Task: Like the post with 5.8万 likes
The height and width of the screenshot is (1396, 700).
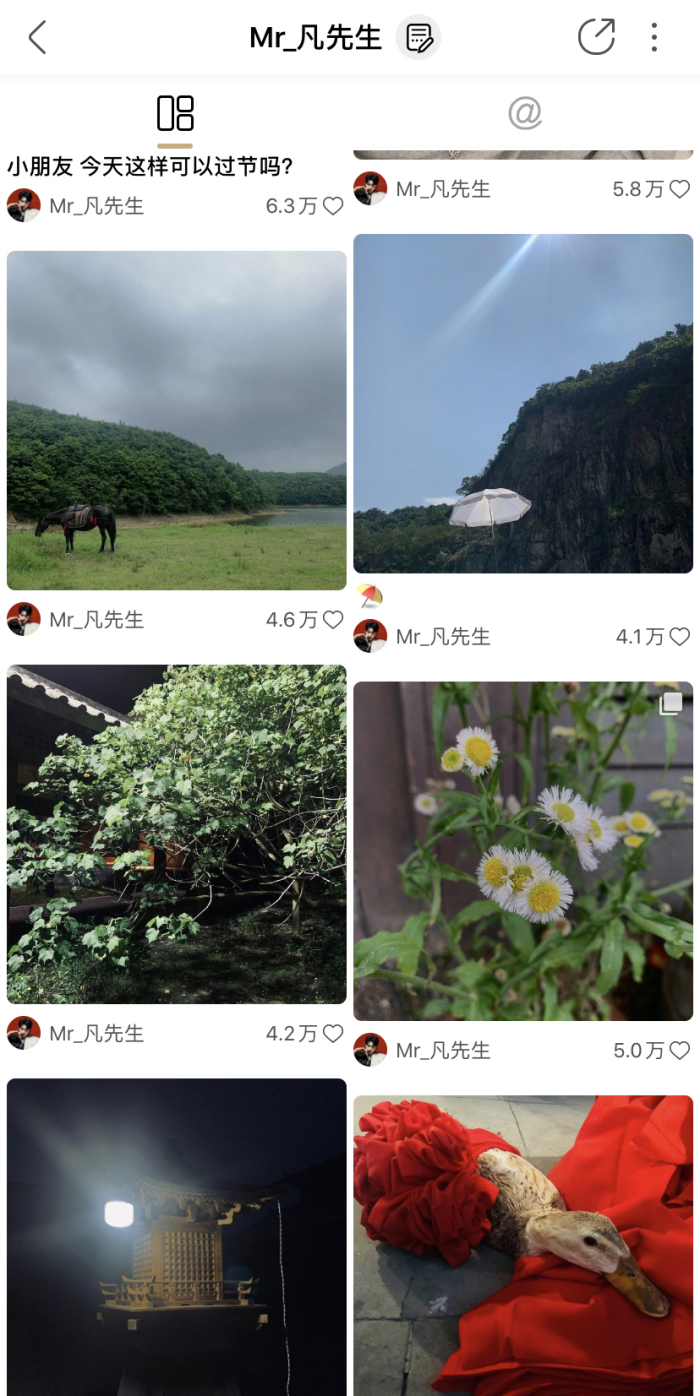Action: (x=680, y=189)
